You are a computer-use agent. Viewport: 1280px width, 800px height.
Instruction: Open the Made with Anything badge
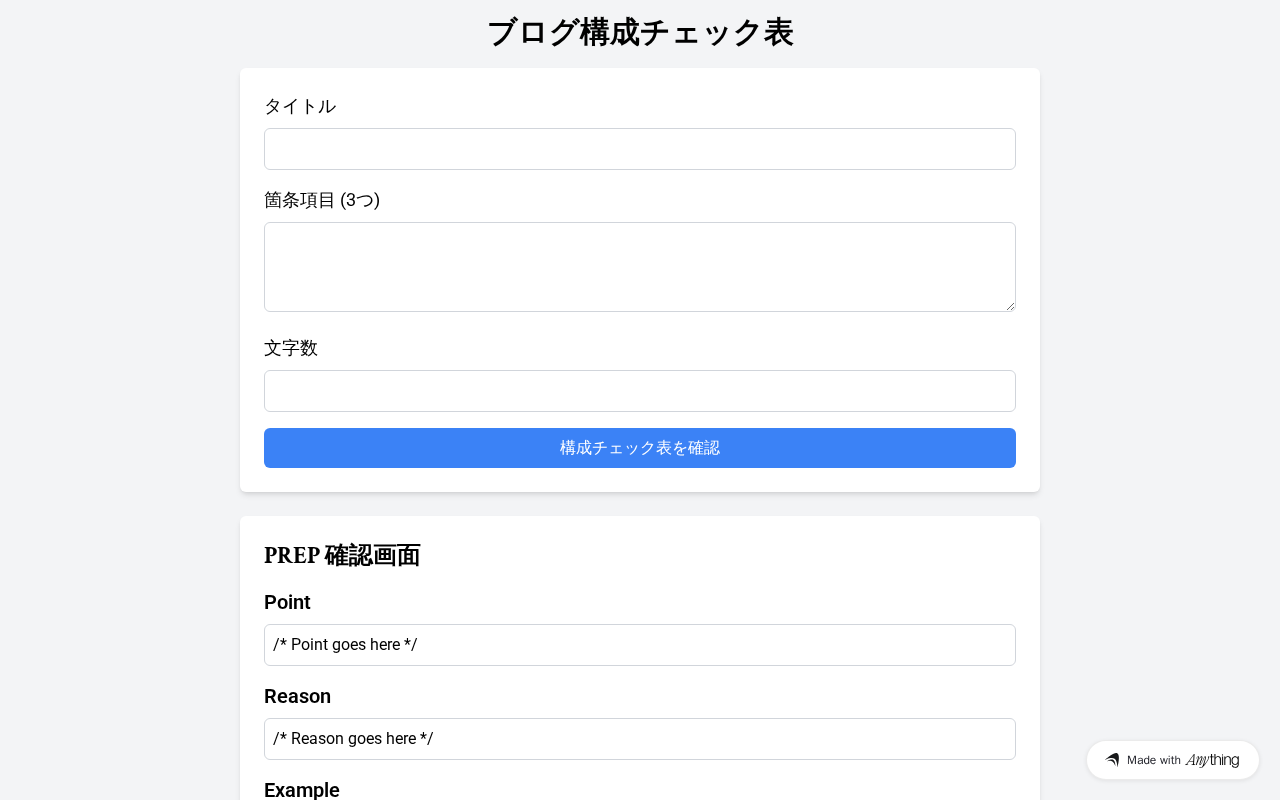point(1172,760)
